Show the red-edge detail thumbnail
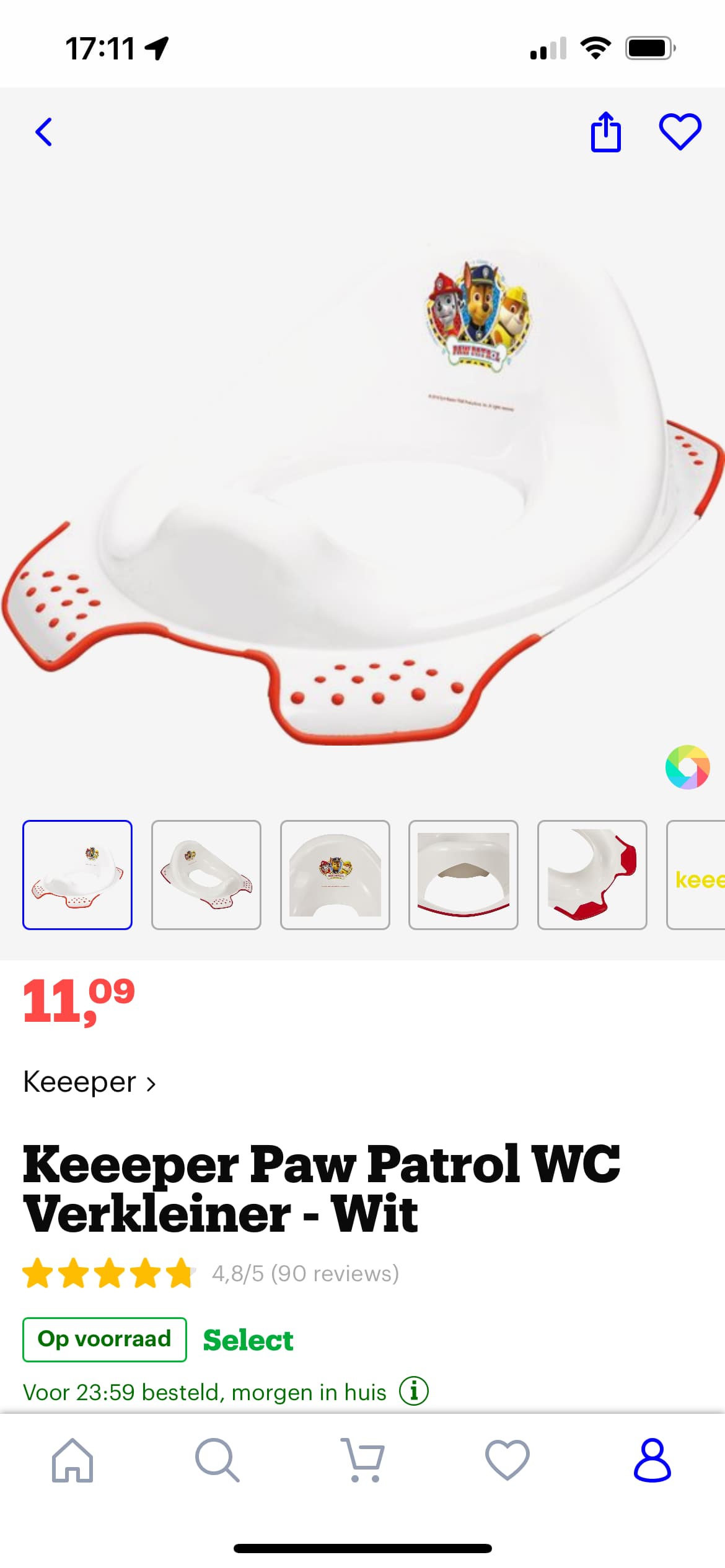The height and width of the screenshot is (1568, 725). point(592,874)
